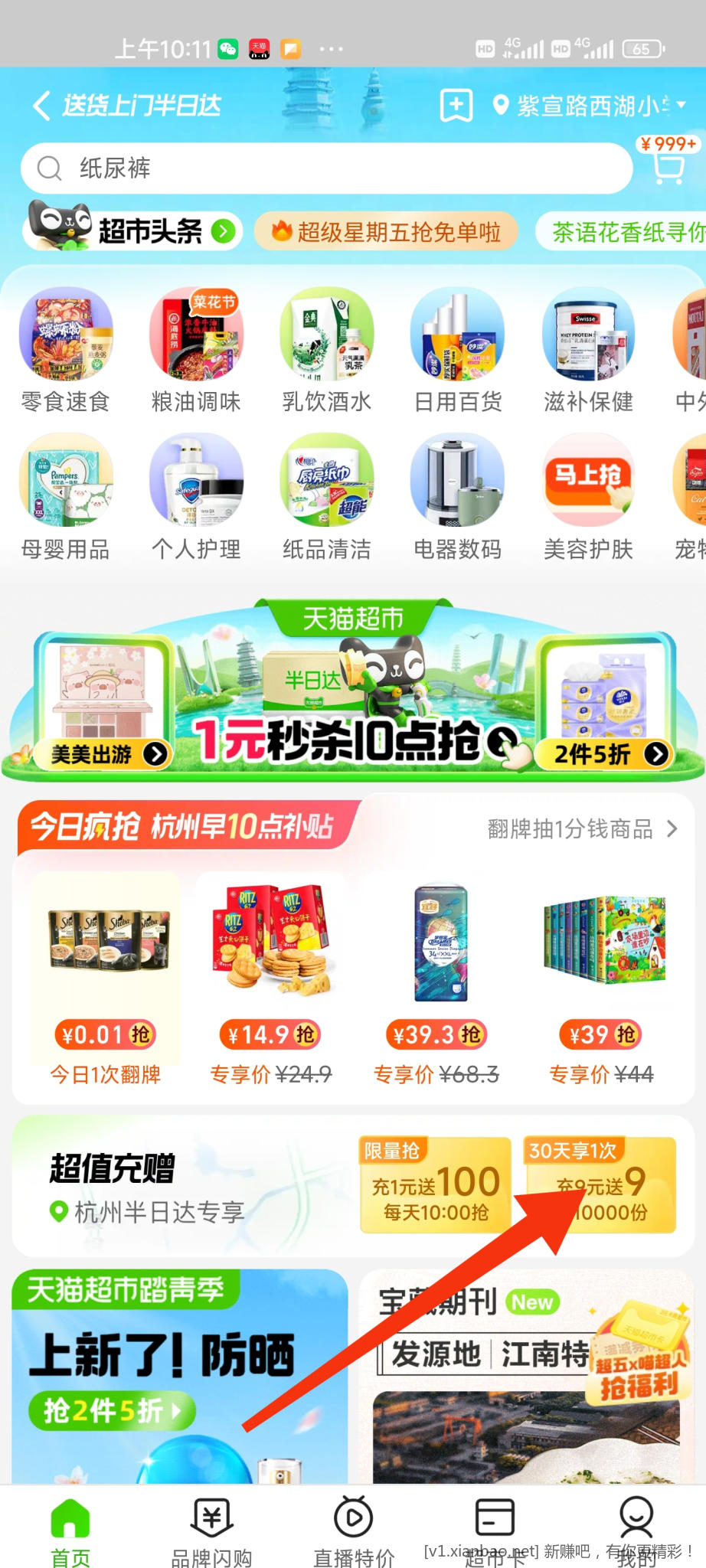This screenshot has width=706, height=1568.
Task: Open the shopping cart
Action: coord(668,167)
